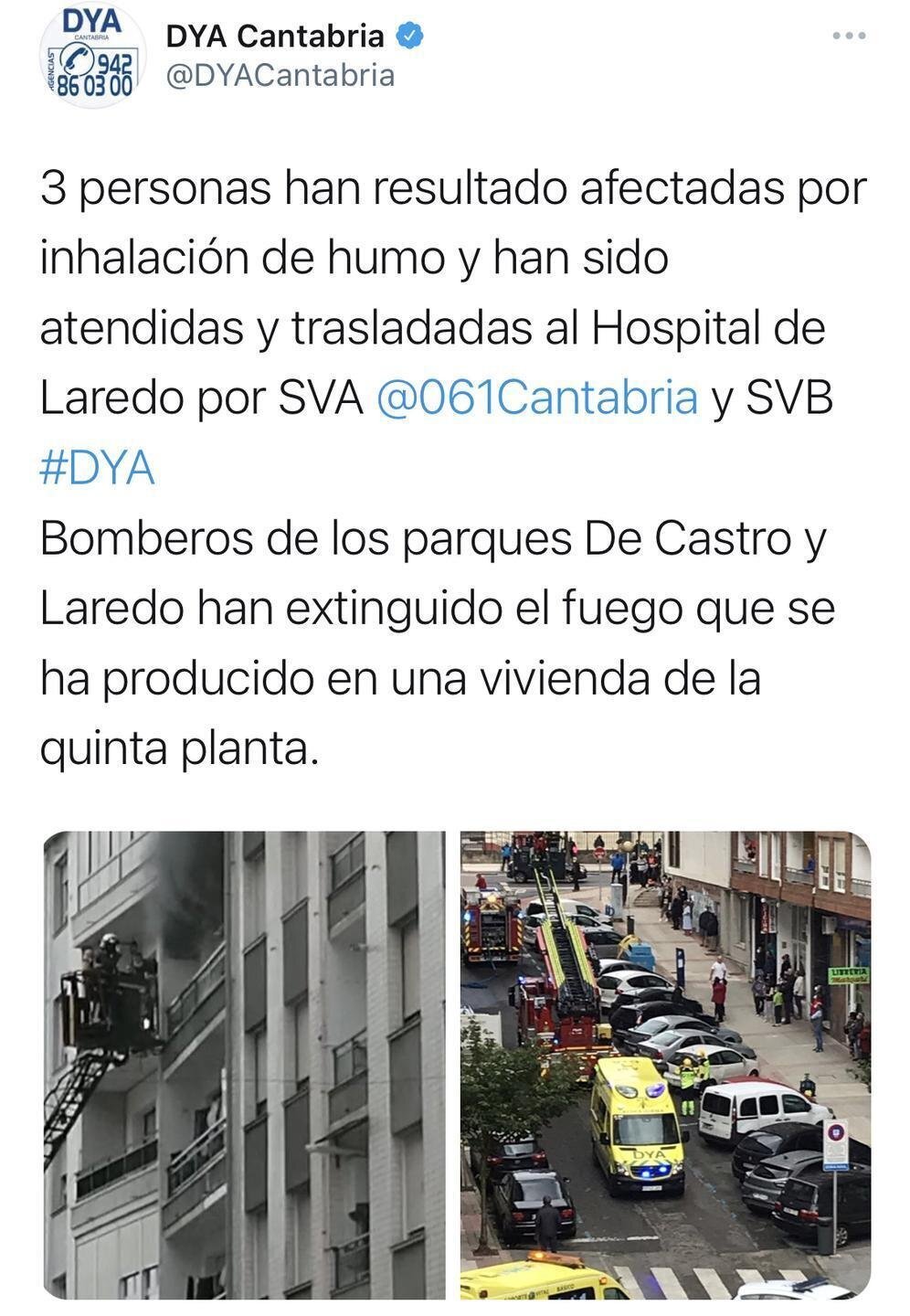Open the #DYA hashtag
This screenshot has width=910, height=1316.
(x=97, y=468)
